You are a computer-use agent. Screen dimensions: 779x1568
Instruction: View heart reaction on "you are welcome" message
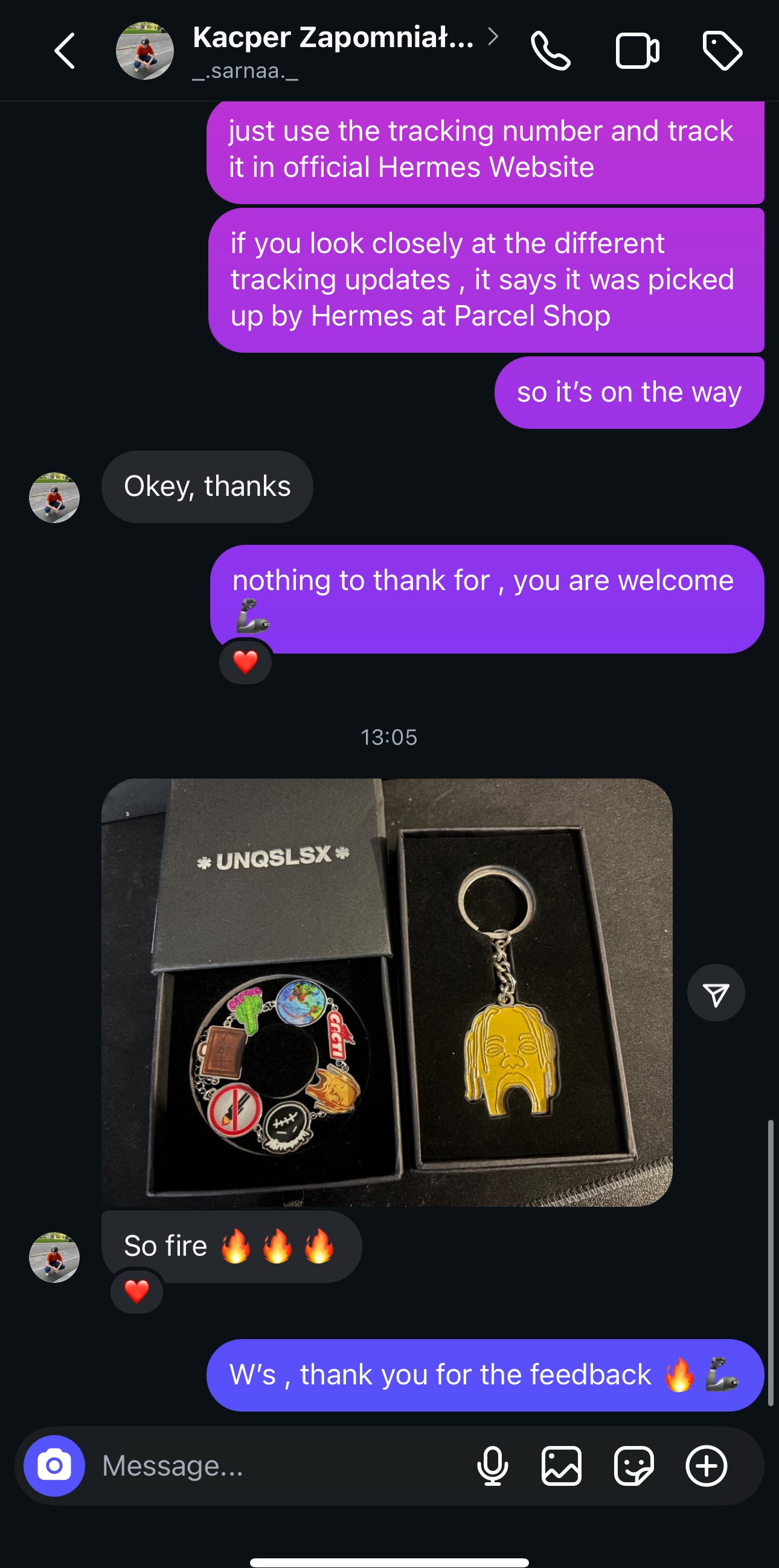[x=245, y=661]
